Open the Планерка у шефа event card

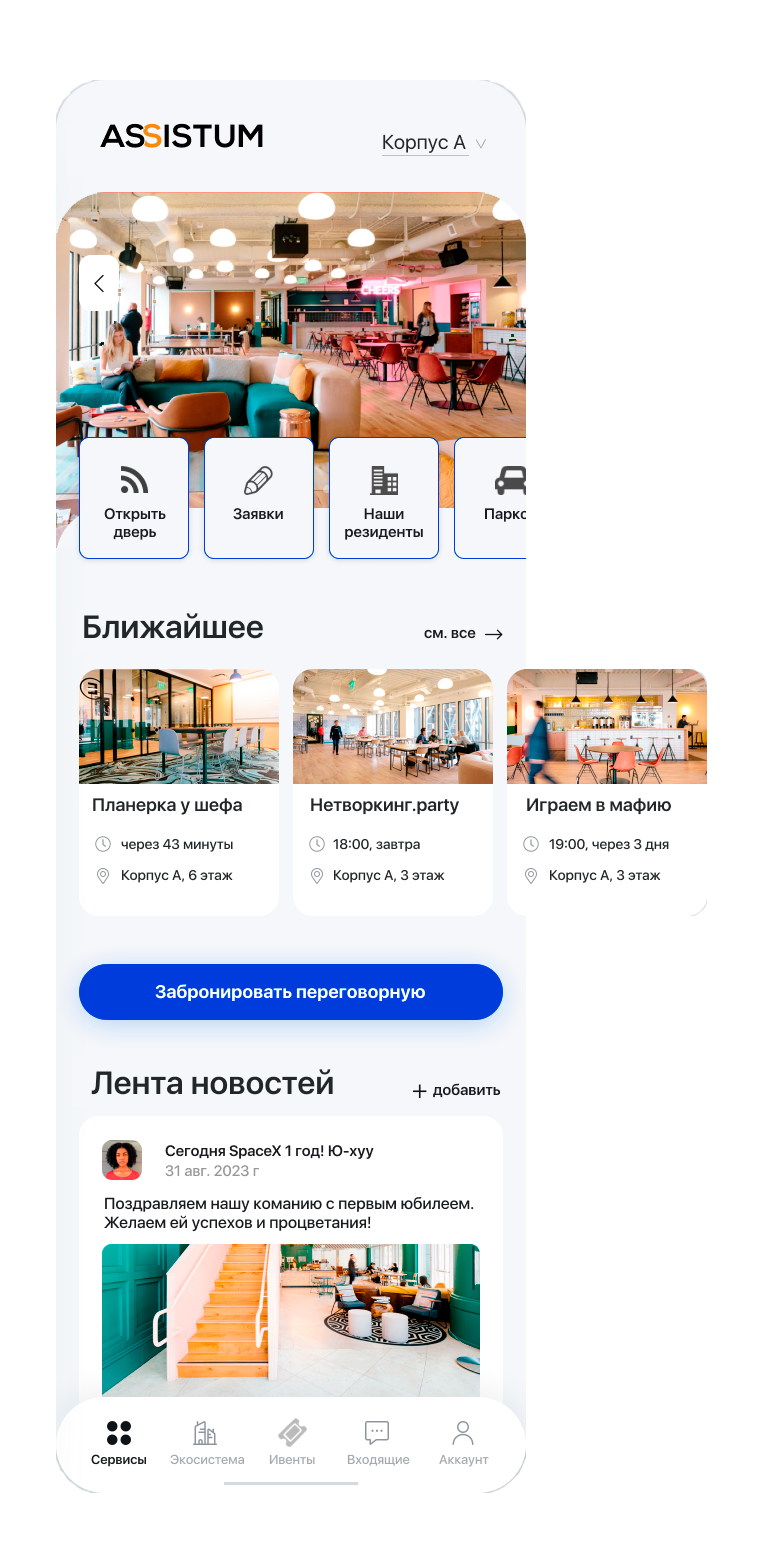tap(178, 792)
